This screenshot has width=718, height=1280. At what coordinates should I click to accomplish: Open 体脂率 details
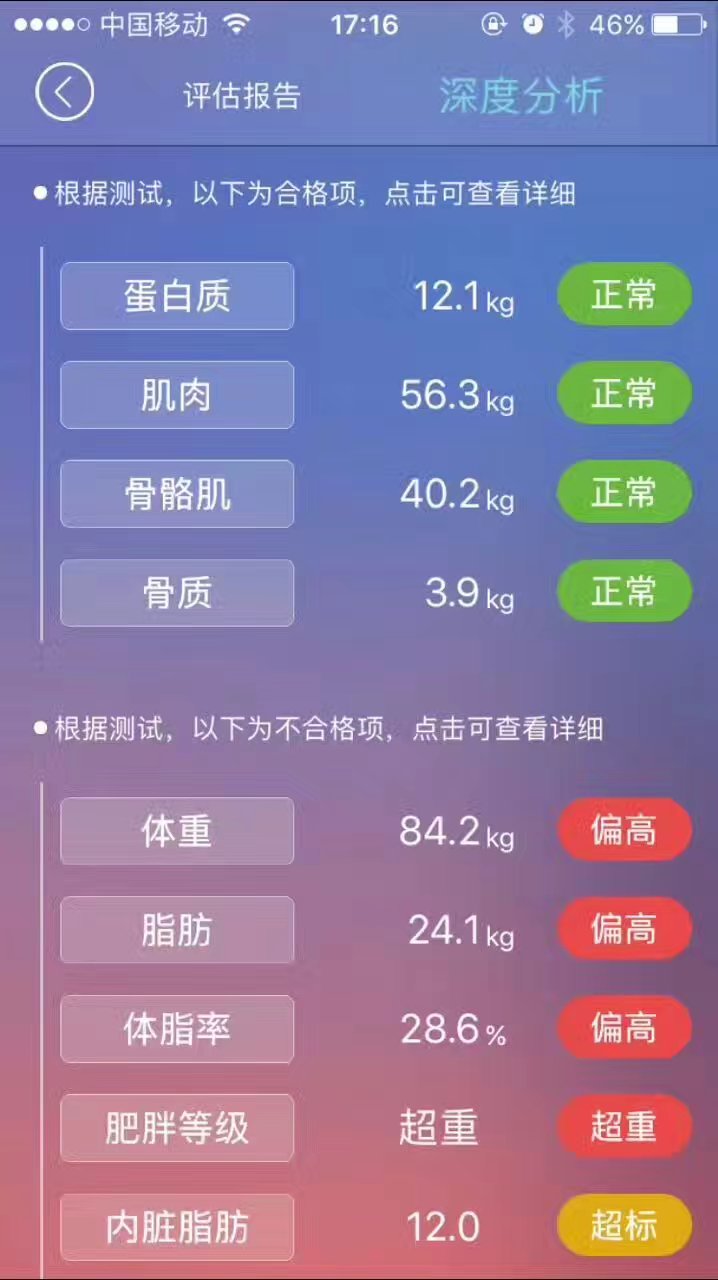click(177, 1029)
